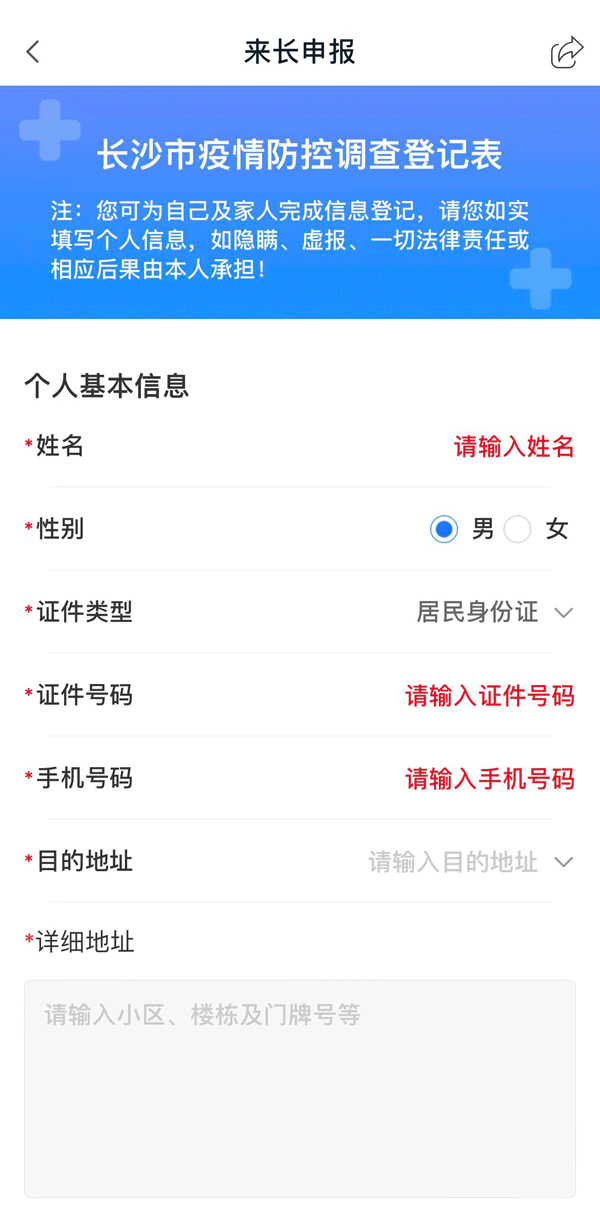Go back from the 来长申报 page
Screen dimensions: 600x1208
pos(33,52)
